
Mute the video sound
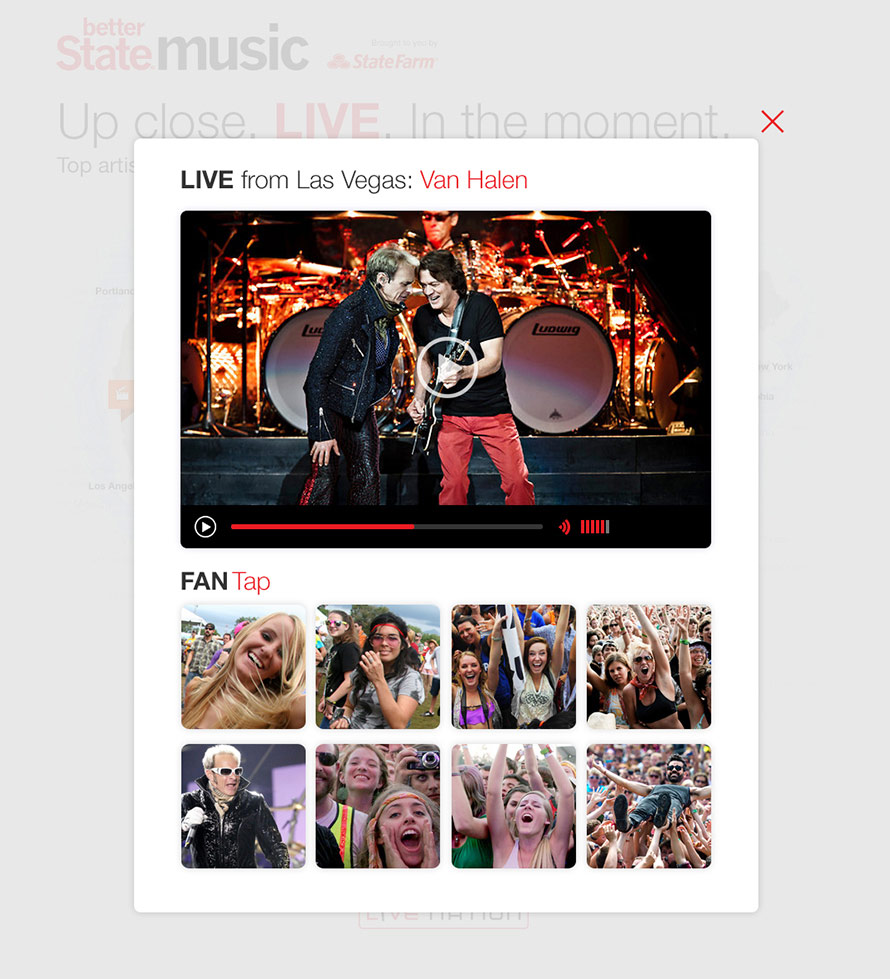click(564, 527)
